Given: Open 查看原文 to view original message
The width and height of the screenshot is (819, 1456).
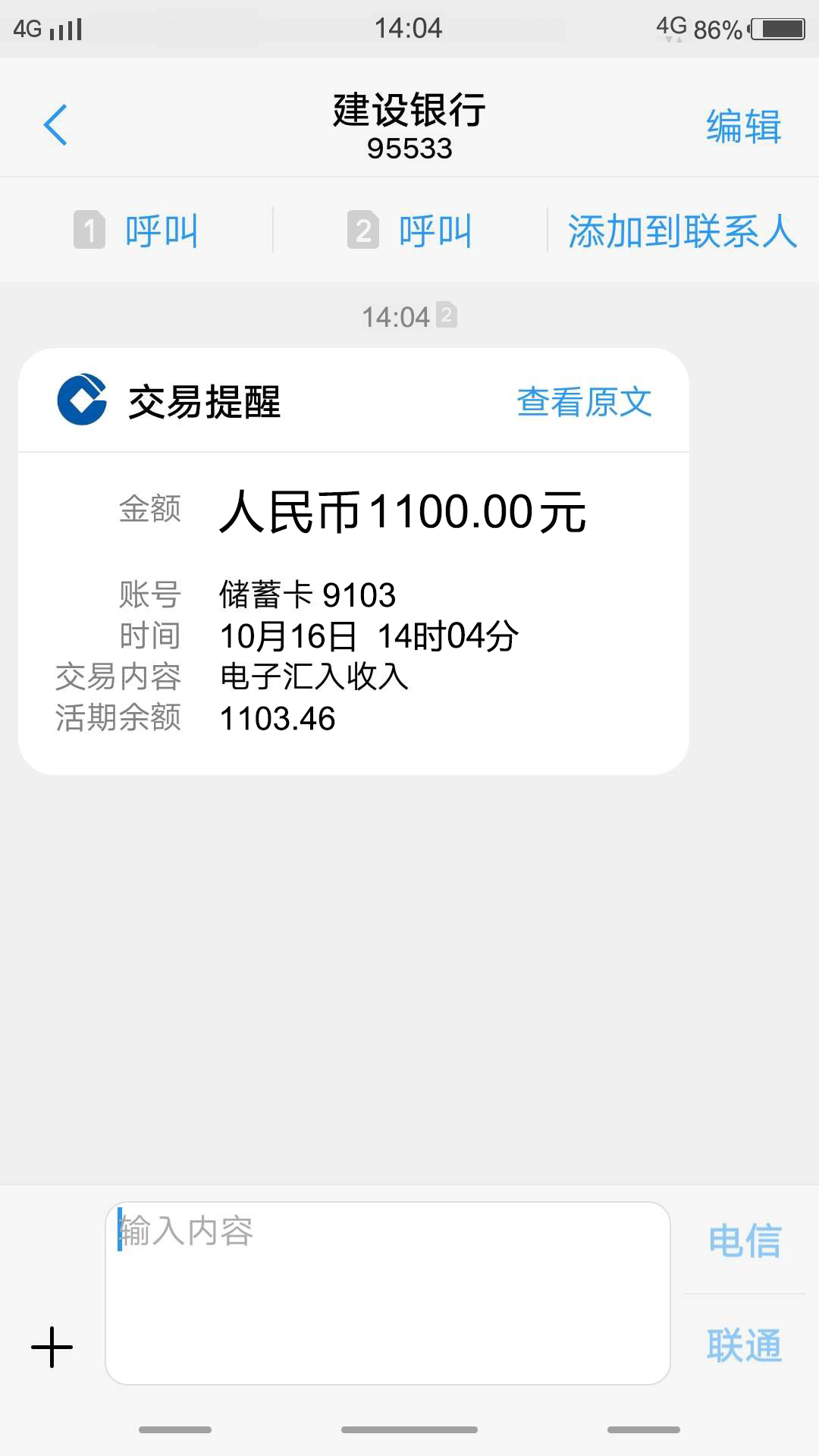Looking at the screenshot, I should pos(584,402).
